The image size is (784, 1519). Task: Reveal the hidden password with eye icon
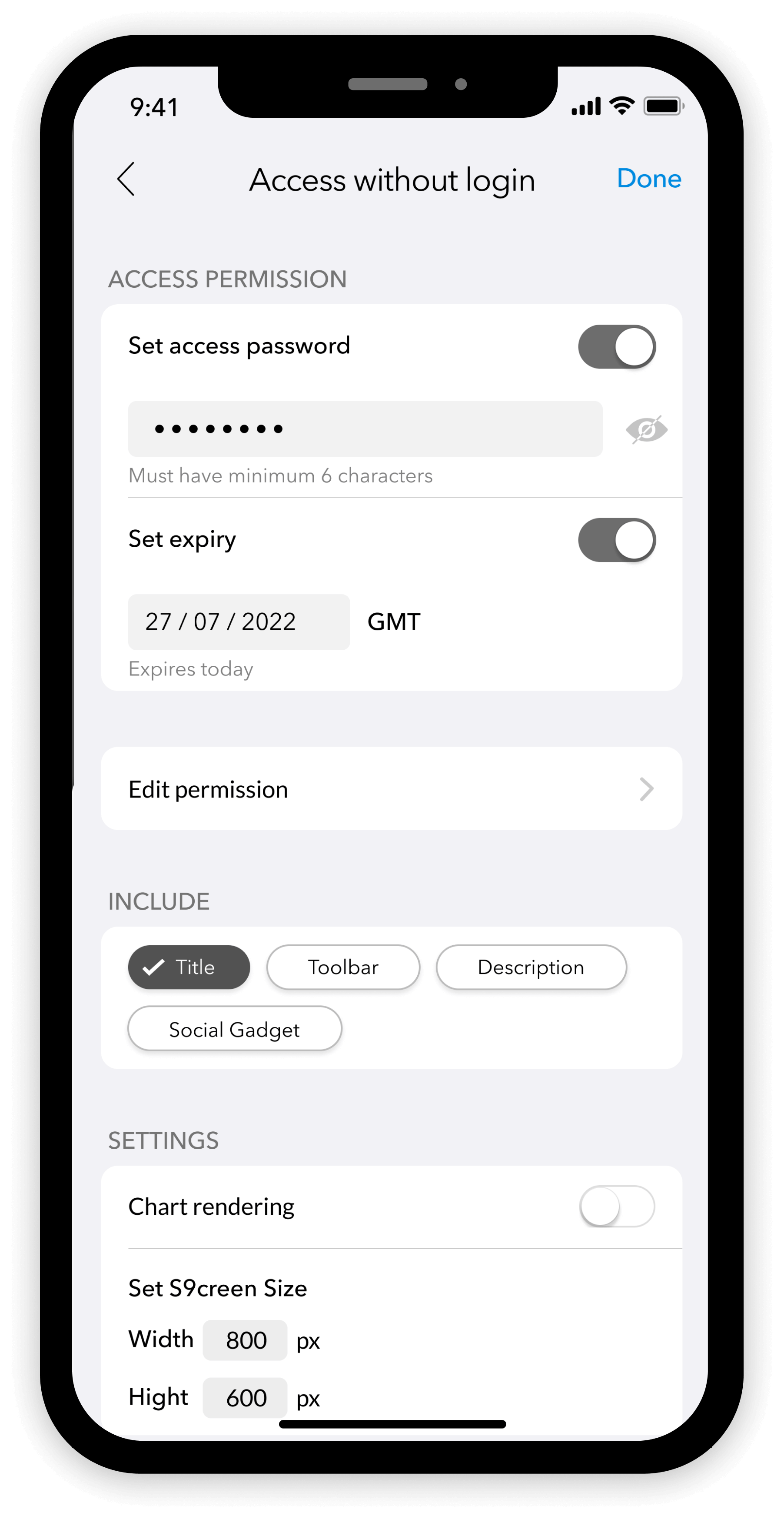click(646, 429)
